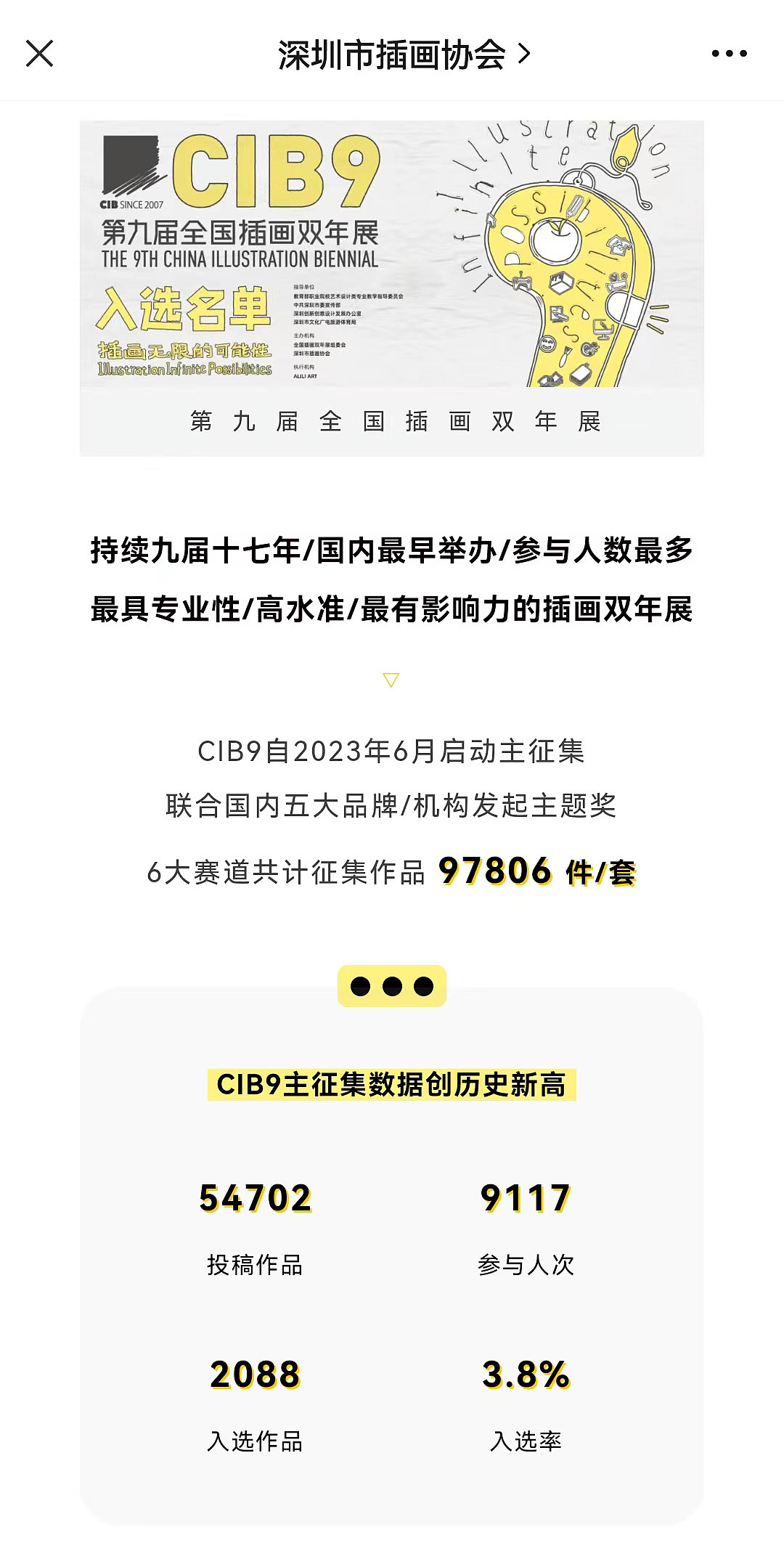Open the three-dot overflow menu

(x=729, y=54)
